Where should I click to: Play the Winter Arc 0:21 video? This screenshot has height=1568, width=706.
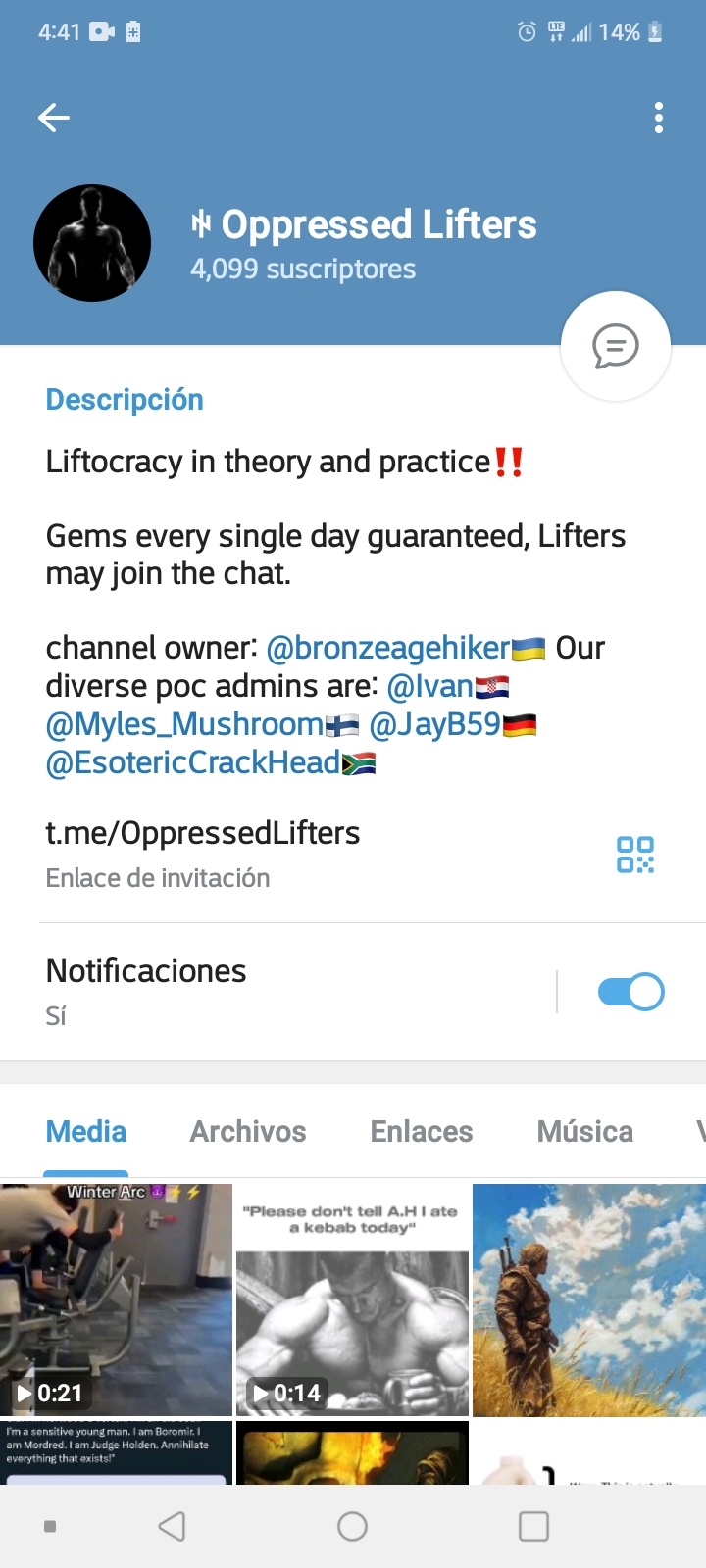[116, 1299]
